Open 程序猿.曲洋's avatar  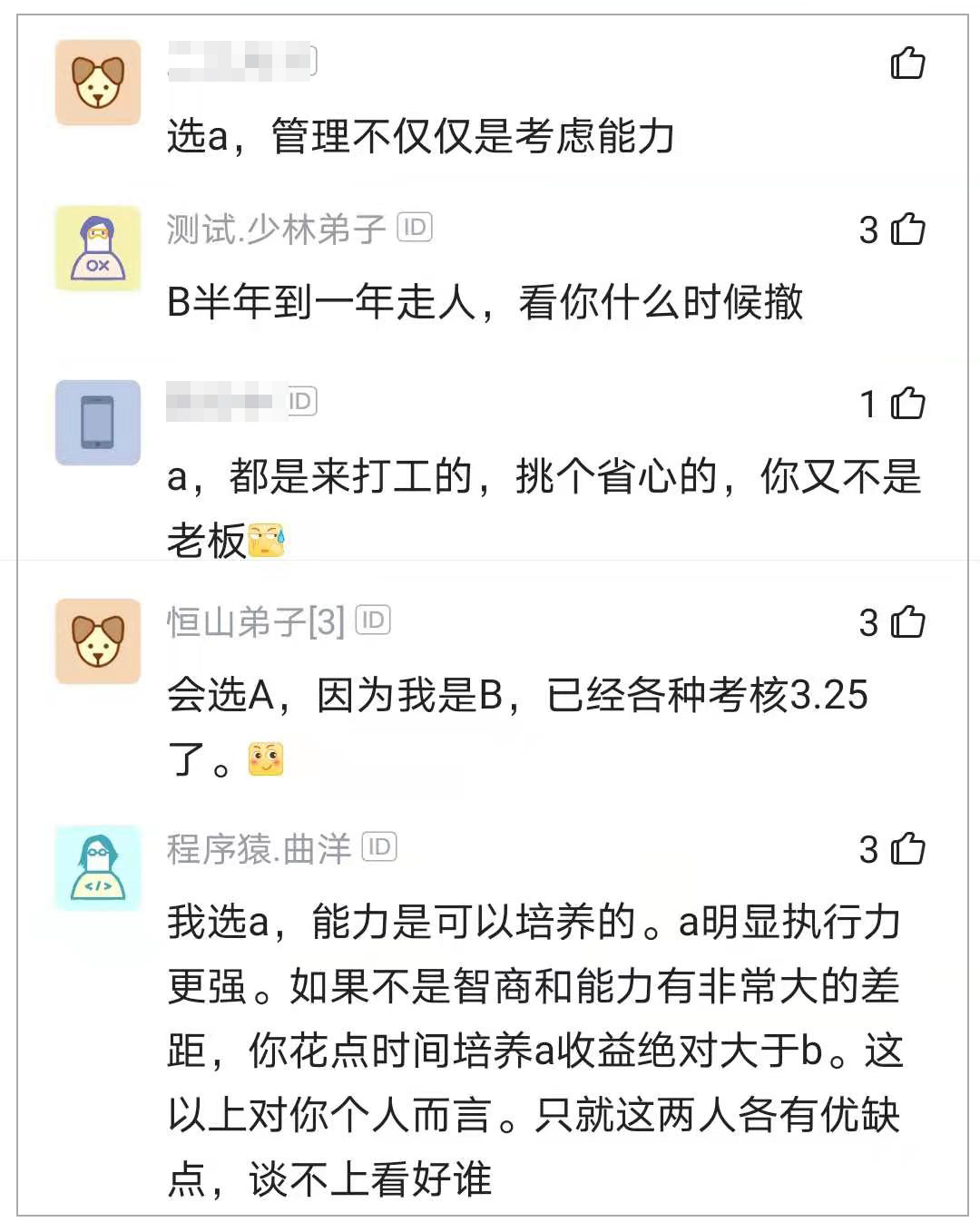click(98, 867)
